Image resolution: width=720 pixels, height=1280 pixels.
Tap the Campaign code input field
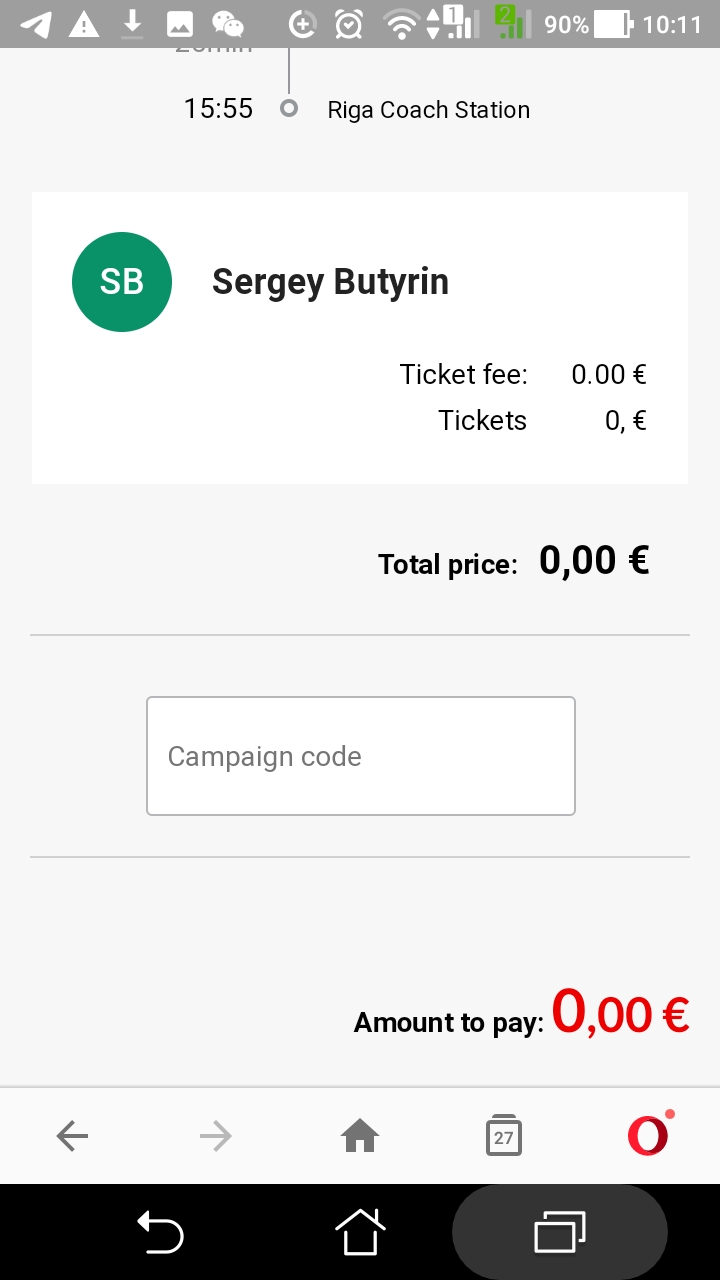pyautogui.click(x=360, y=756)
